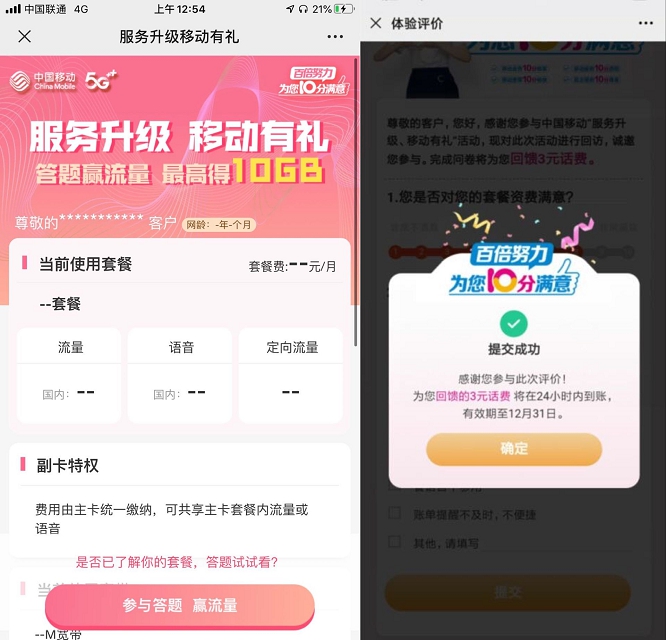Check the 其他，请填写 option
666x640 pixels.
[395, 542]
